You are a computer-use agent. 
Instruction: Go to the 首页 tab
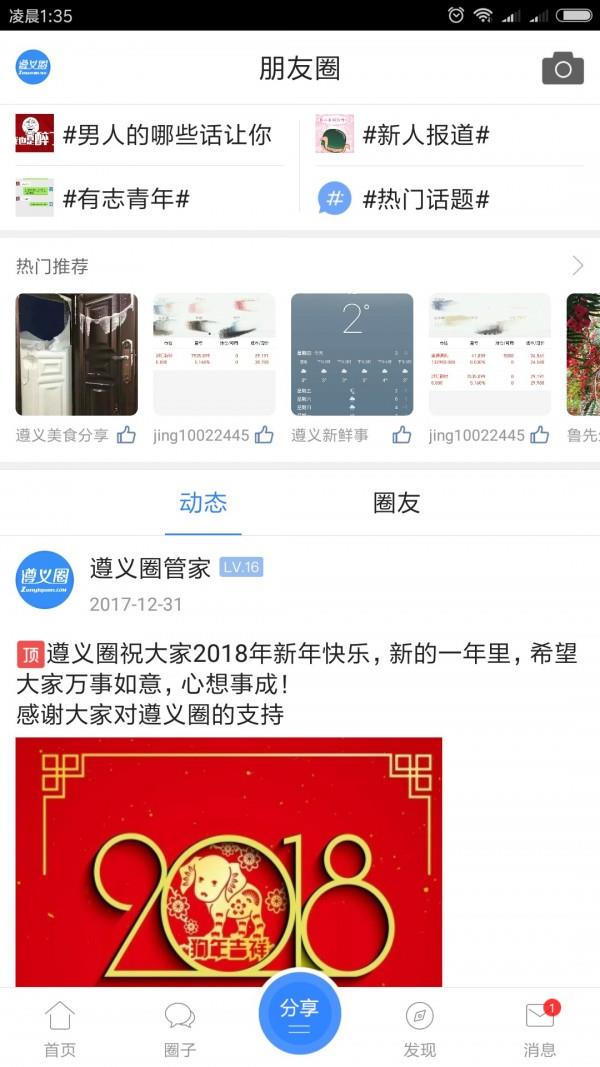point(60,1029)
